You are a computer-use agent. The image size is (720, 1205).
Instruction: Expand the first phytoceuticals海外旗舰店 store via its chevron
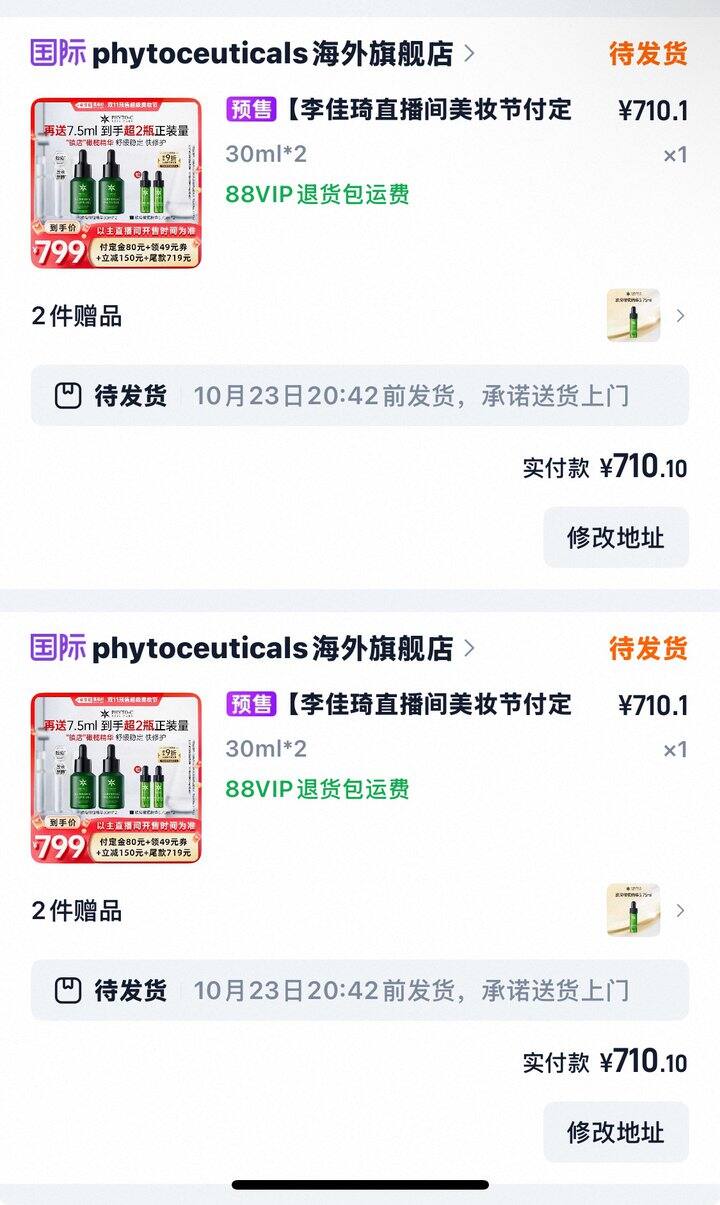click(472, 53)
